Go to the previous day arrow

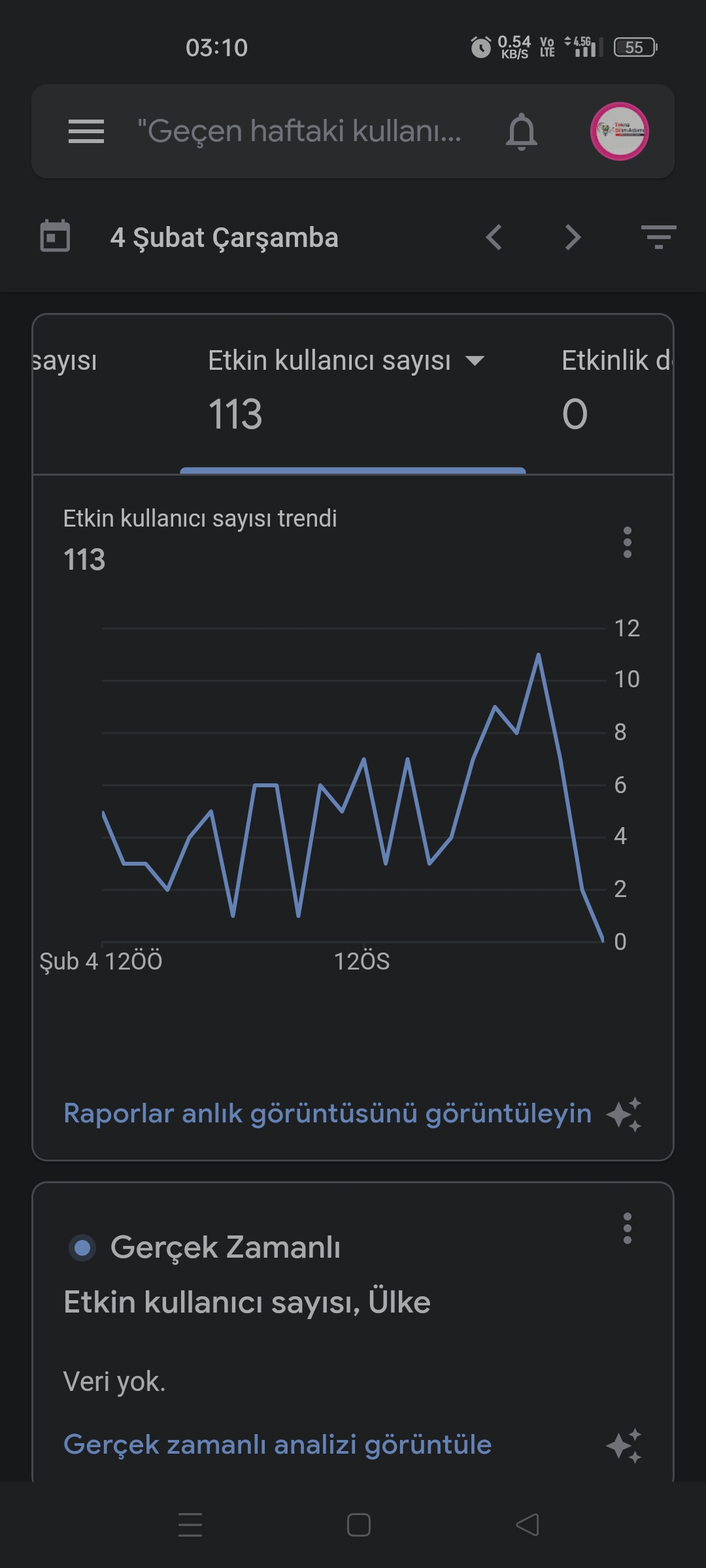point(494,237)
